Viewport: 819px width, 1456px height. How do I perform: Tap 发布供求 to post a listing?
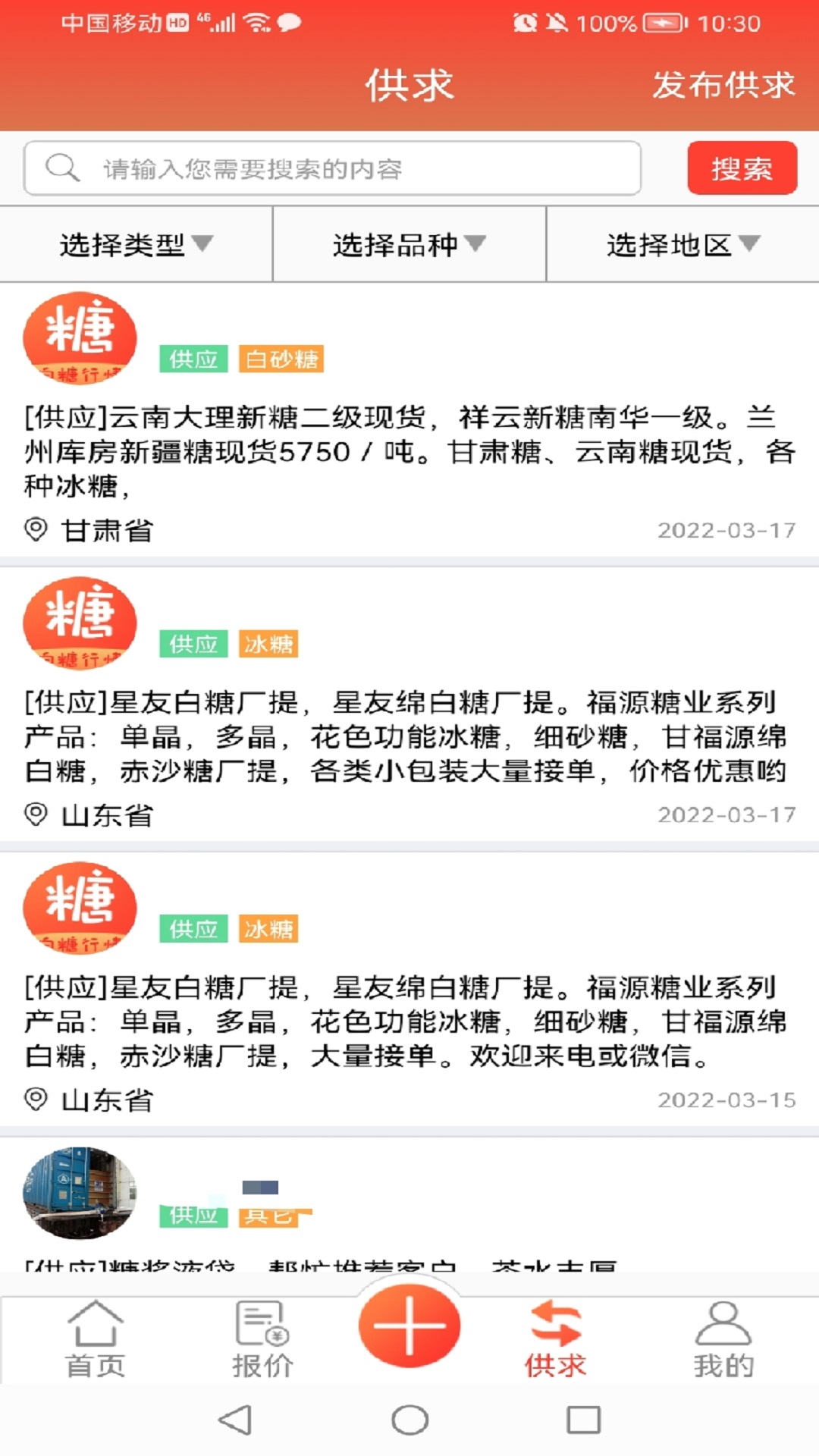coord(723,85)
